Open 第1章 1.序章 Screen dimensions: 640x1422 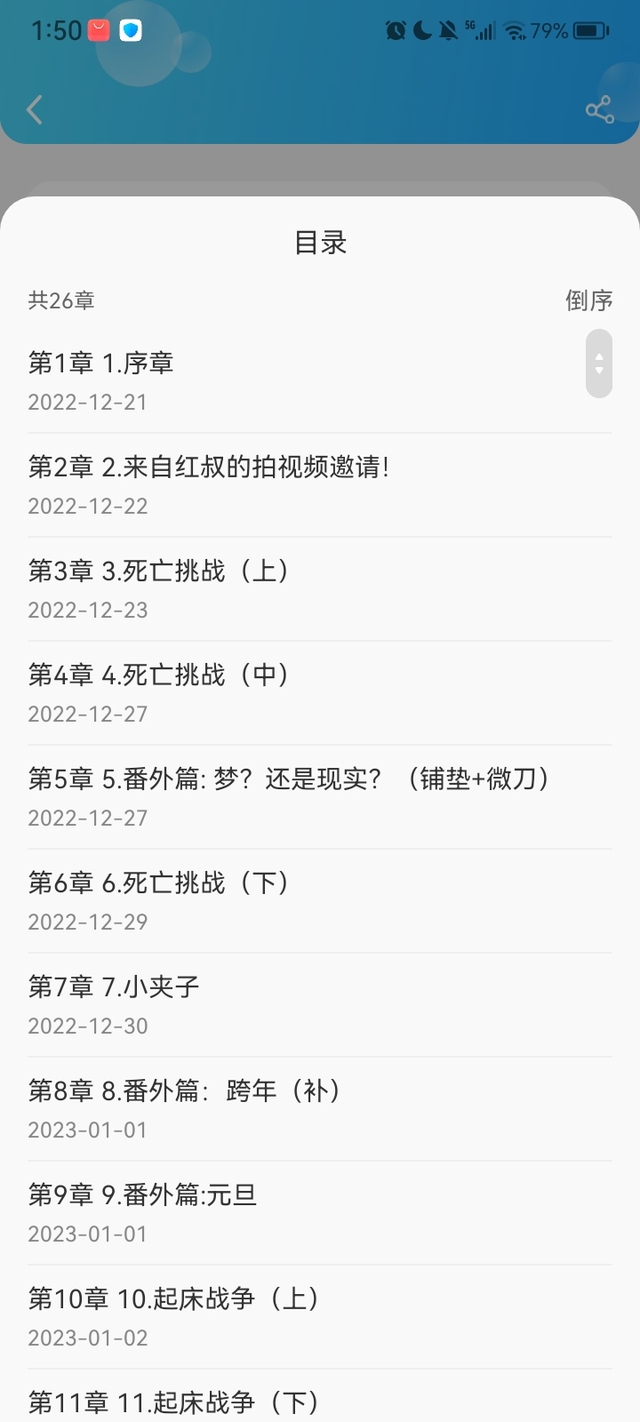tap(320, 381)
